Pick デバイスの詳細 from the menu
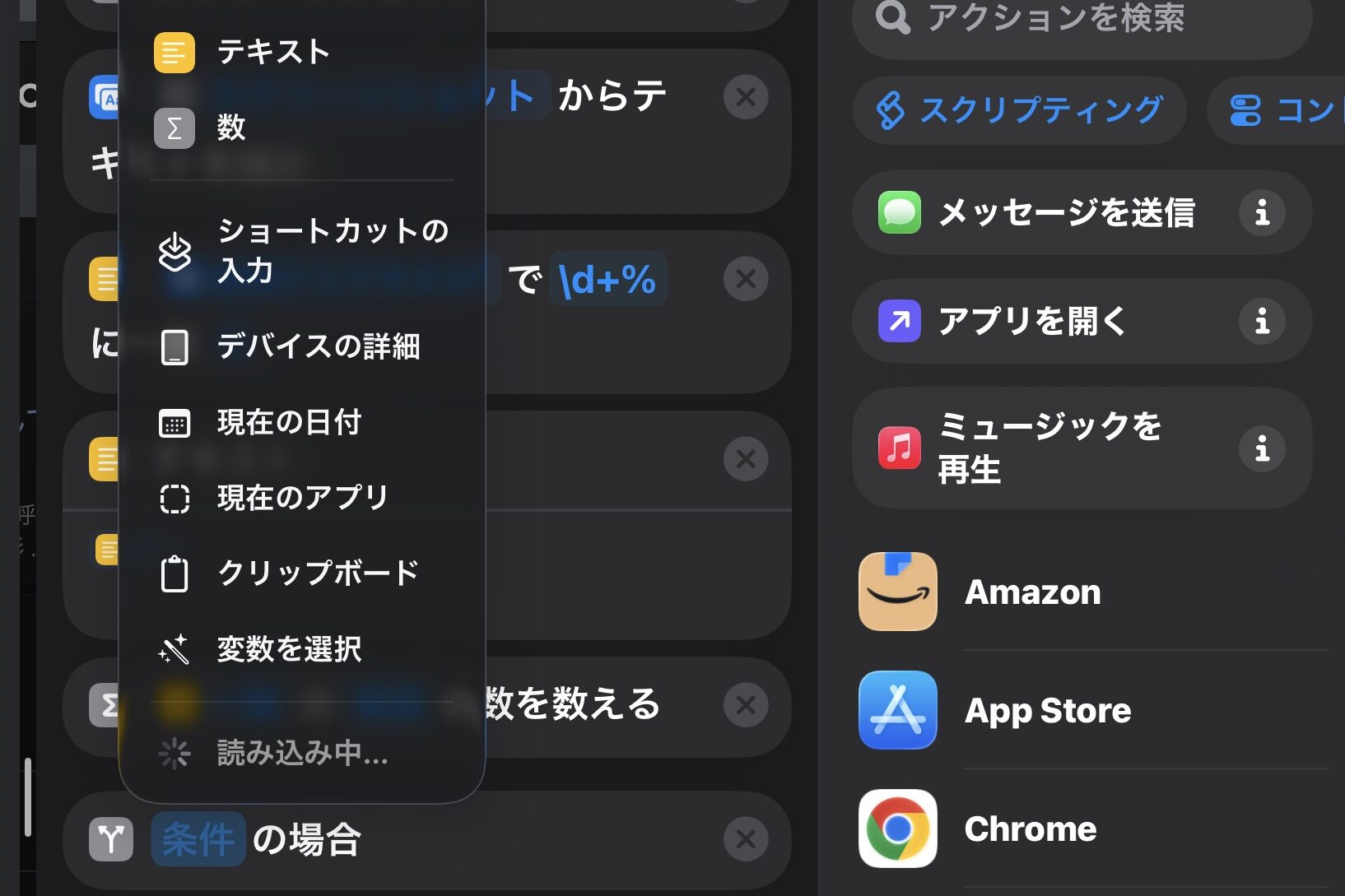 tap(318, 346)
